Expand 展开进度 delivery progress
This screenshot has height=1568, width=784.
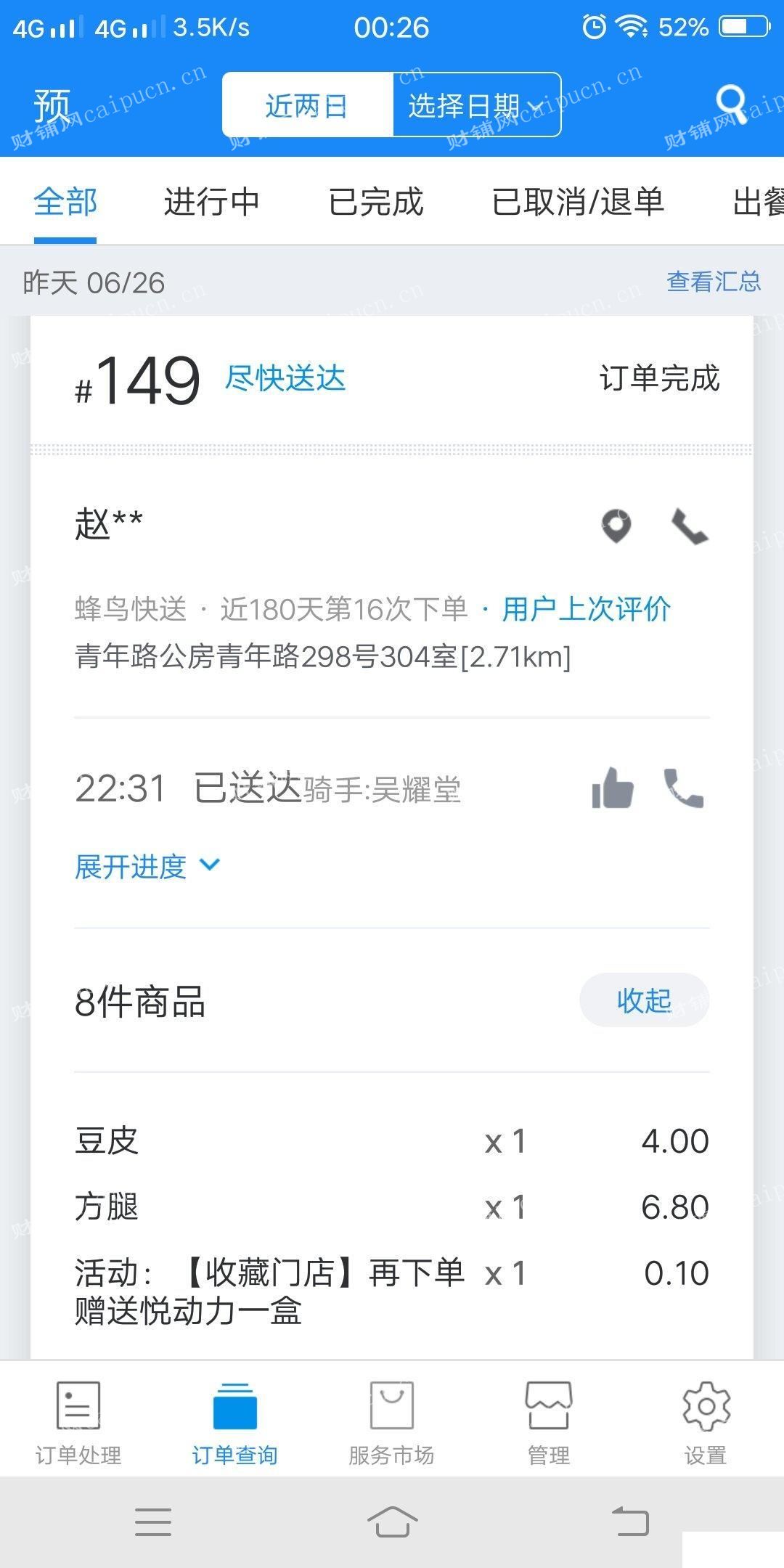pos(147,866)
